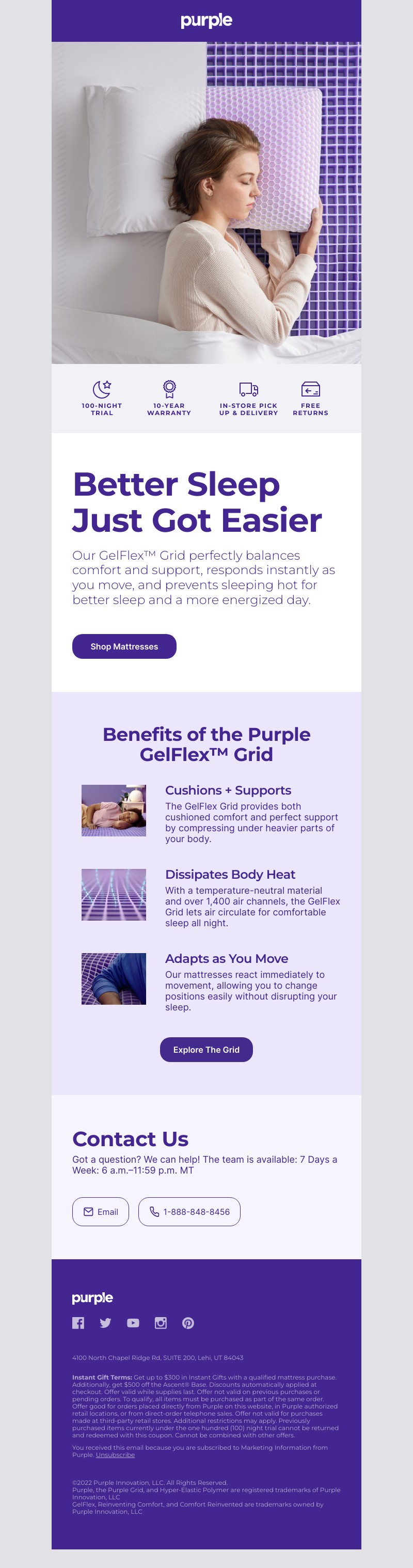
Task: Contact the team via Email button
Action: [x=100, y=1211]
